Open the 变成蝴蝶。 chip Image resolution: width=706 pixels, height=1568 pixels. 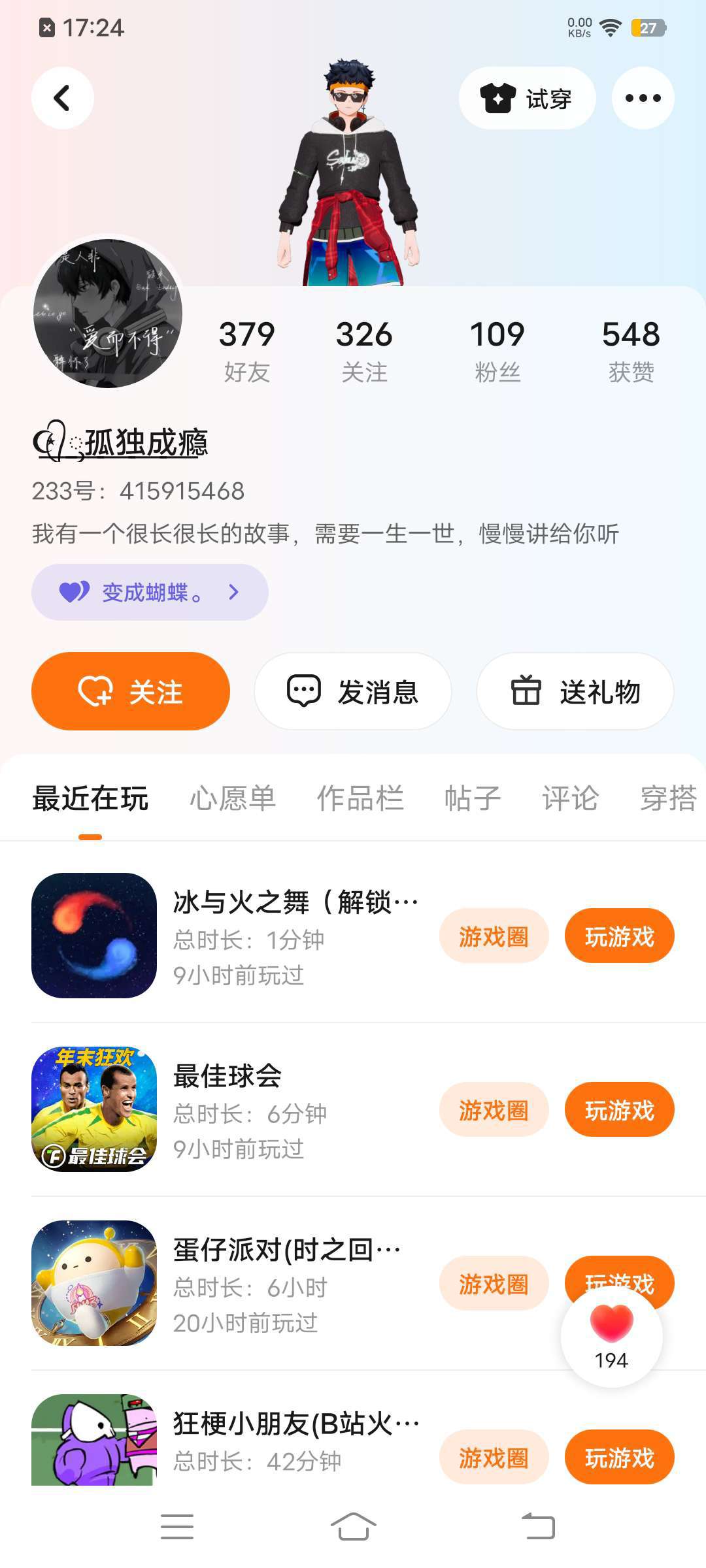(150, 592)
